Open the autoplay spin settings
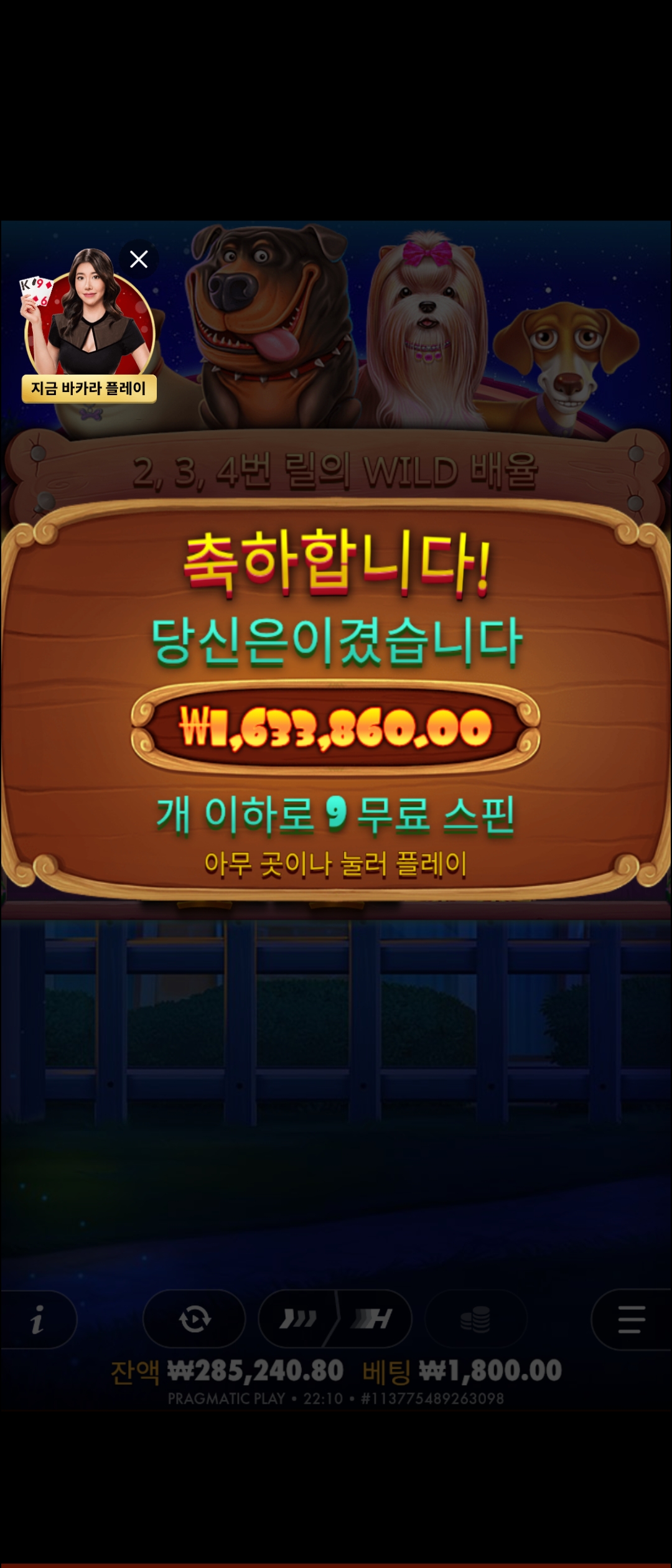This screenshot has height=1568, width=672. pos(194,1318)
